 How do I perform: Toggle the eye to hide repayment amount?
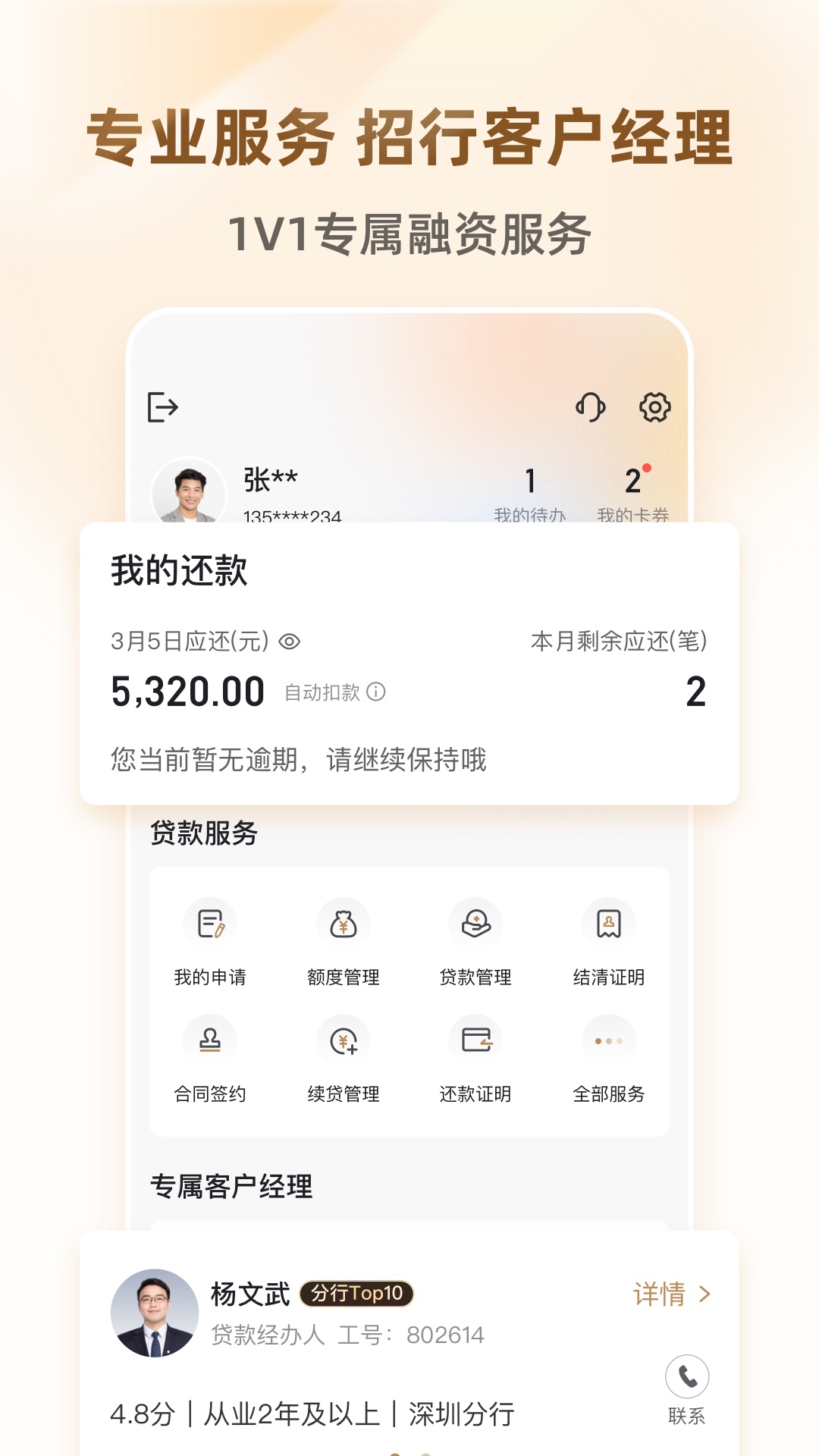click(x=292, y=641)
